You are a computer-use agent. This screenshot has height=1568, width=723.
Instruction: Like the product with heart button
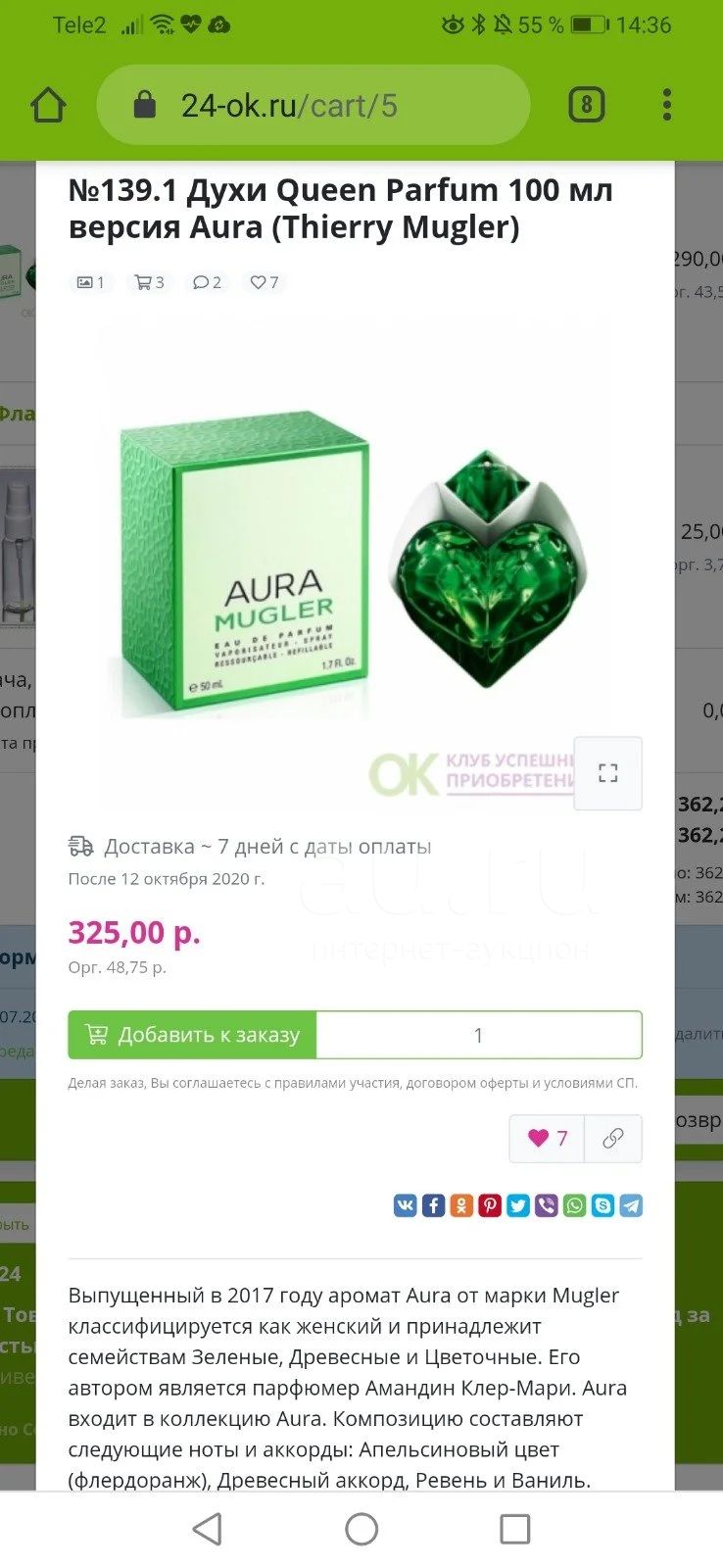[547, 1138]
